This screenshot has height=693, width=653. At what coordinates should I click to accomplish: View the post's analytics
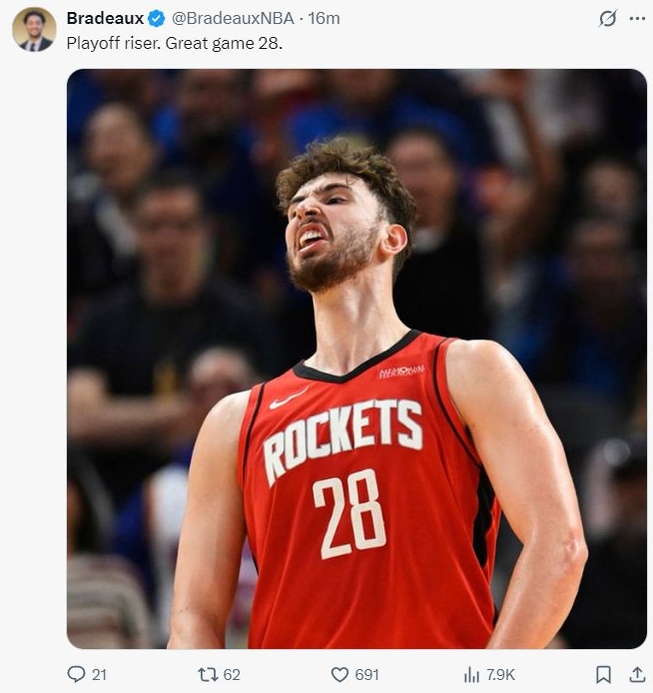pos(472,674)
